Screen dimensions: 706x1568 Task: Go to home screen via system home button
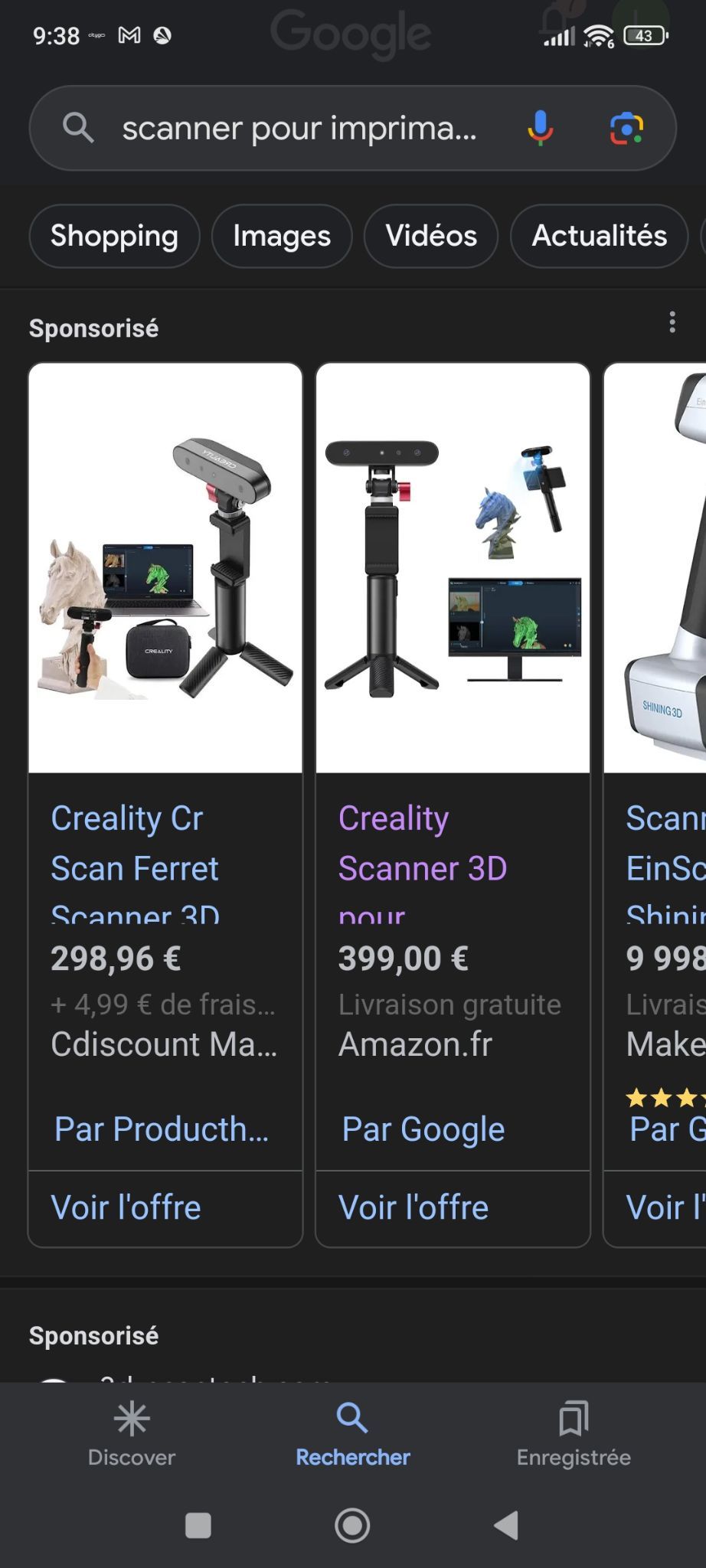(352, 1525)
